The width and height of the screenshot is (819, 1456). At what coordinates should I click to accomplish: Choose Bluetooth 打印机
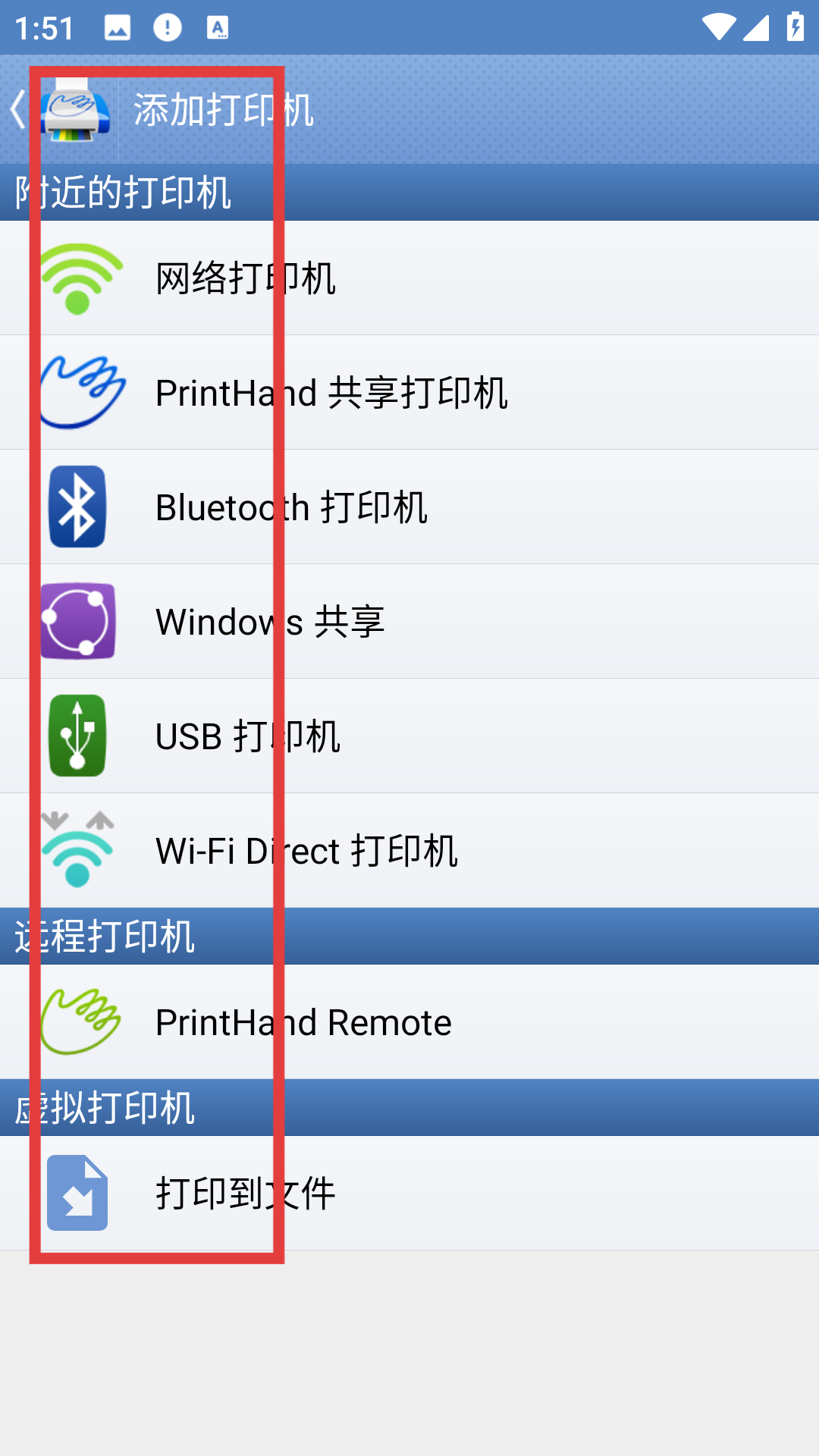click(x=409, y=507)
